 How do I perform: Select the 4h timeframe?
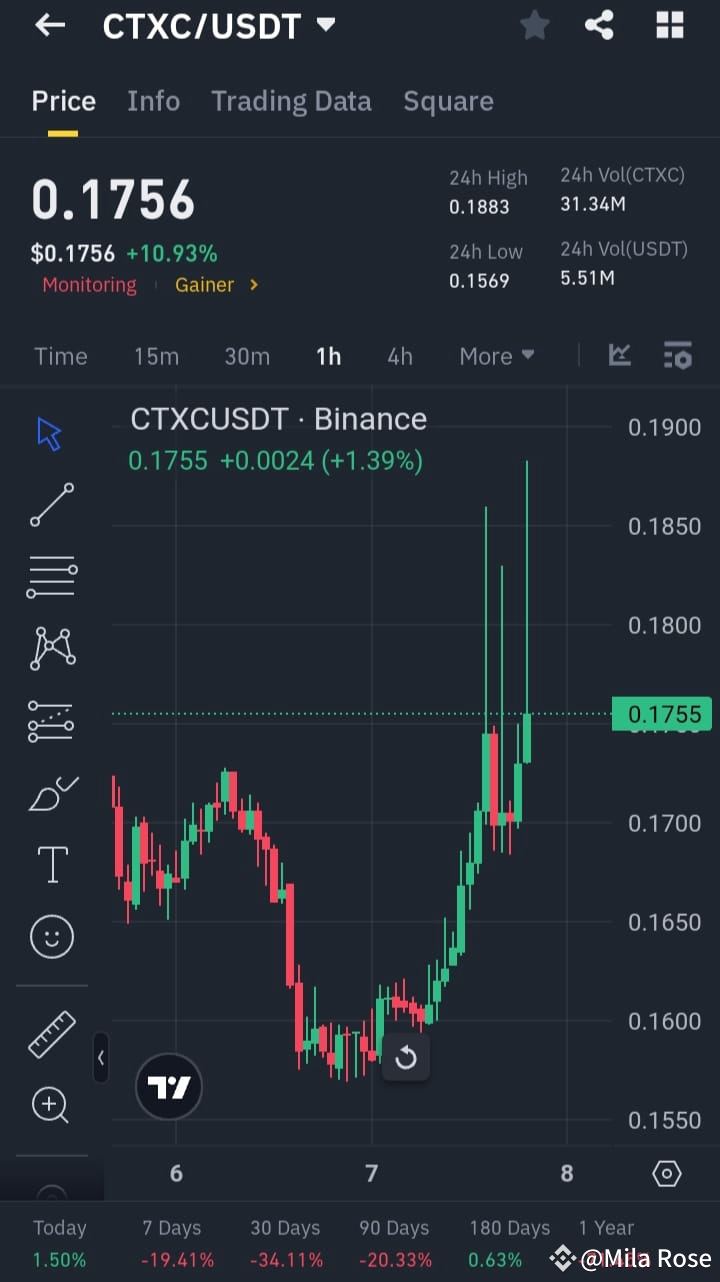399,355
